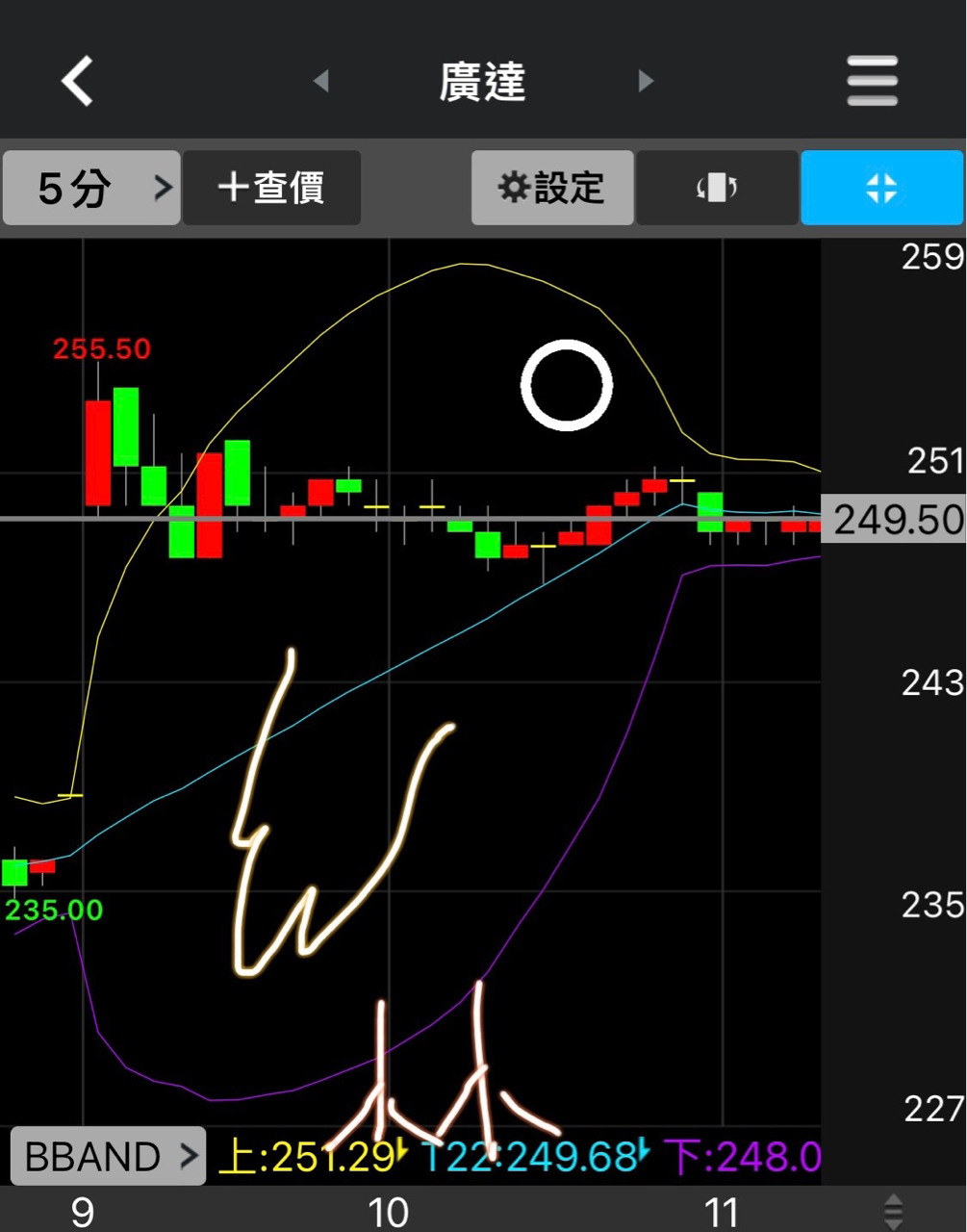This screenshot has width=967, height=1232.
Task: Tap the +查價 button
Action: coord(271,188)
